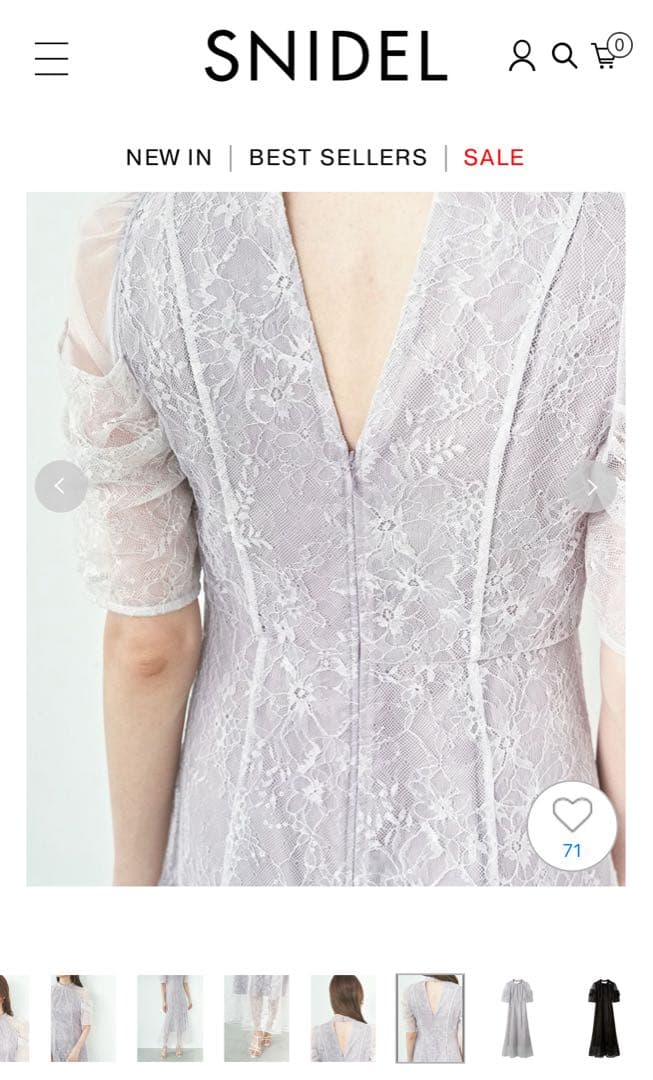Tap the SNIDEL logo to go home
This screenshot has width=653, height=1080.
tap(326, 56)
